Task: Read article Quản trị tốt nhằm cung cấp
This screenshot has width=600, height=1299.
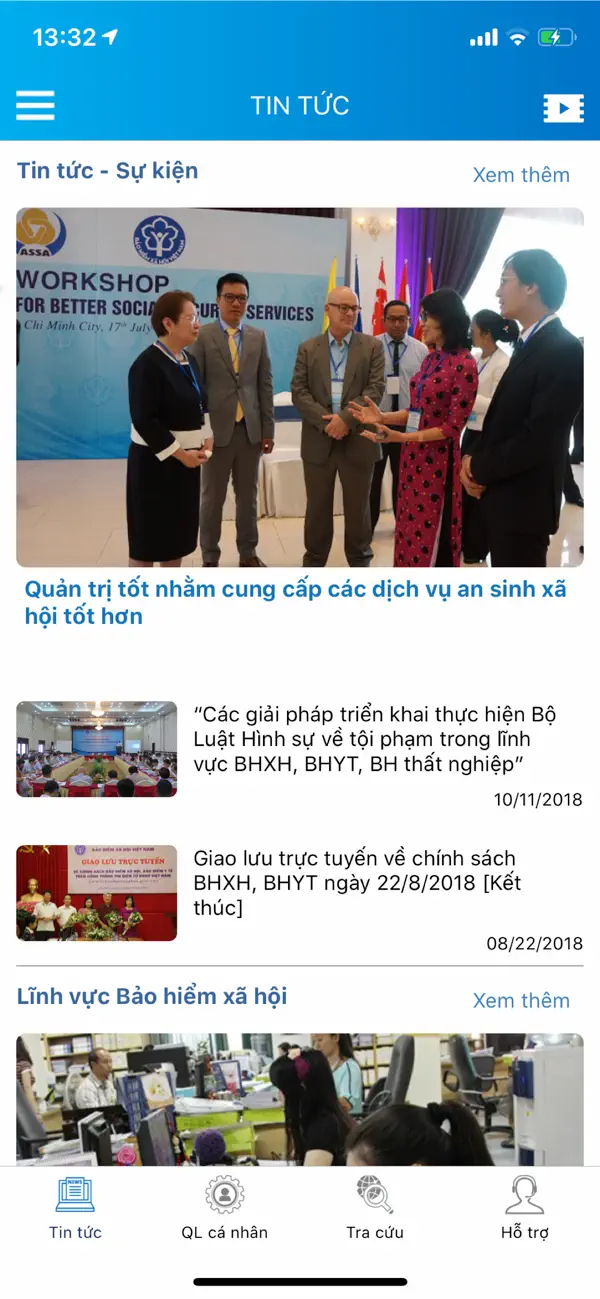Action: (x=295, y=602)
